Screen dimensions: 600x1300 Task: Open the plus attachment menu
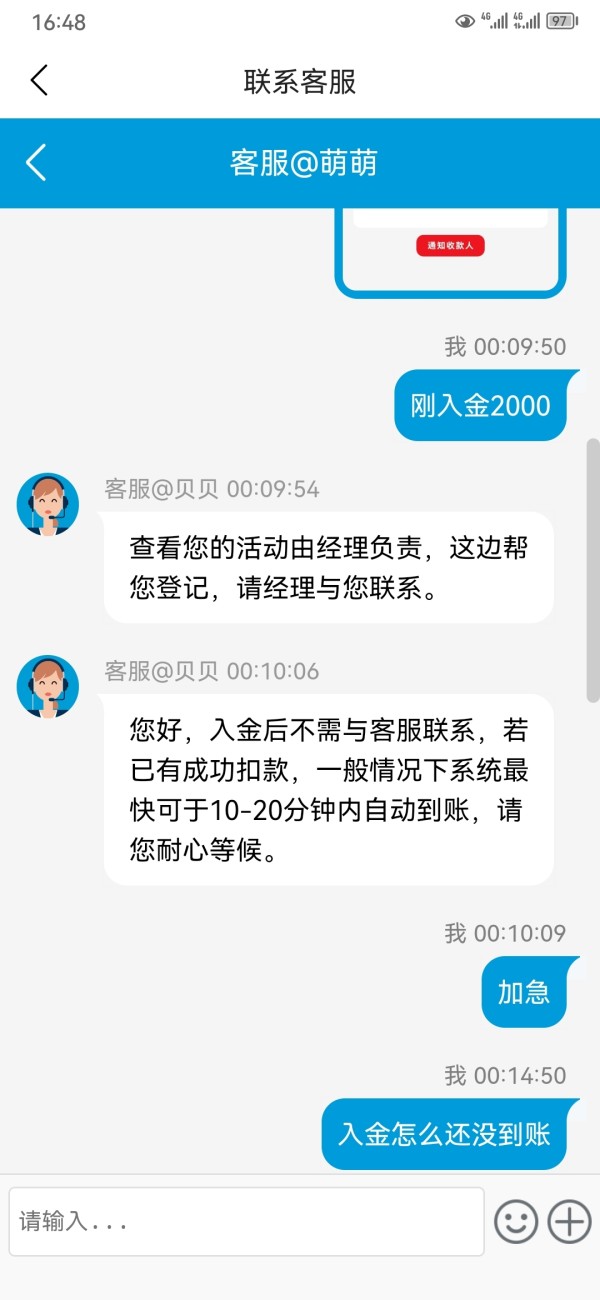pyautogui.click(x=570, y=1221)
